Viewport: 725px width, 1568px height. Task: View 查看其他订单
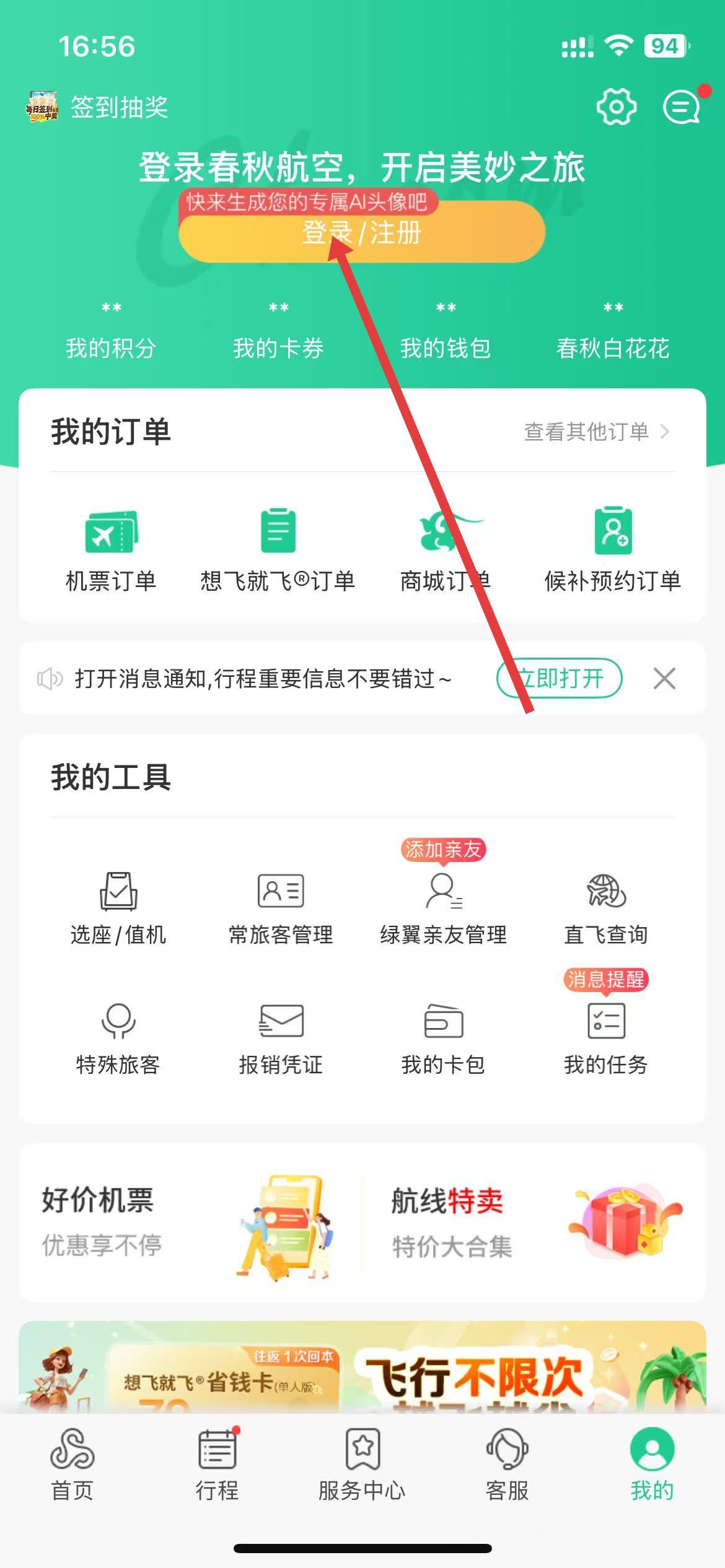pyautogui.click(x=596, y=432)
